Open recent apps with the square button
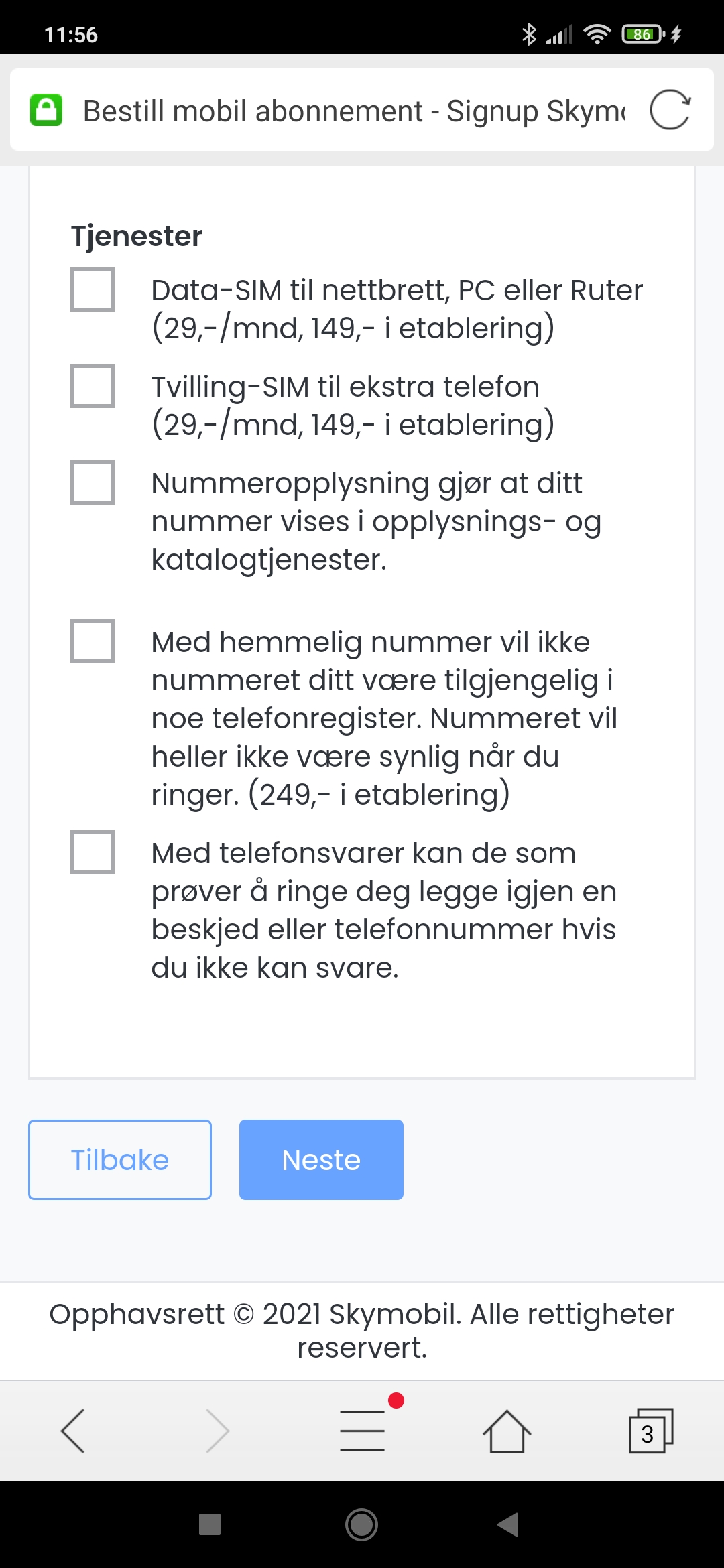The image size is (724, 1568). click(210, 1524)
